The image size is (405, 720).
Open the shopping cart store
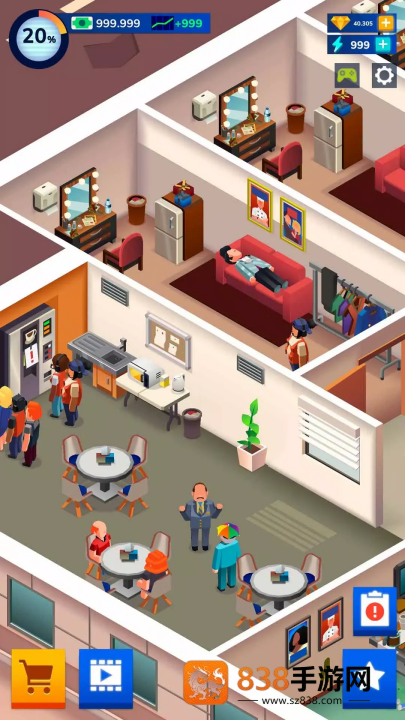39,678
